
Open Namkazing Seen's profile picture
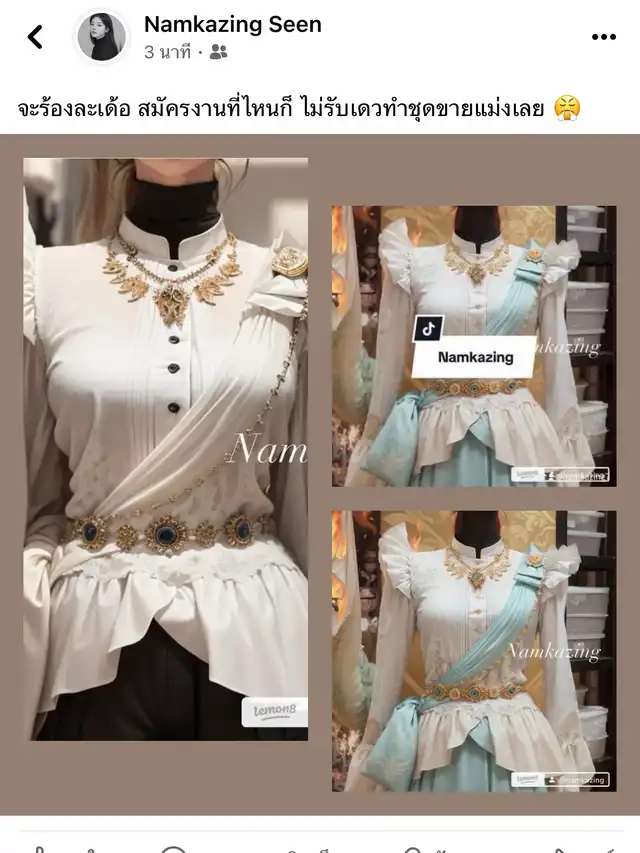(101, 36)
